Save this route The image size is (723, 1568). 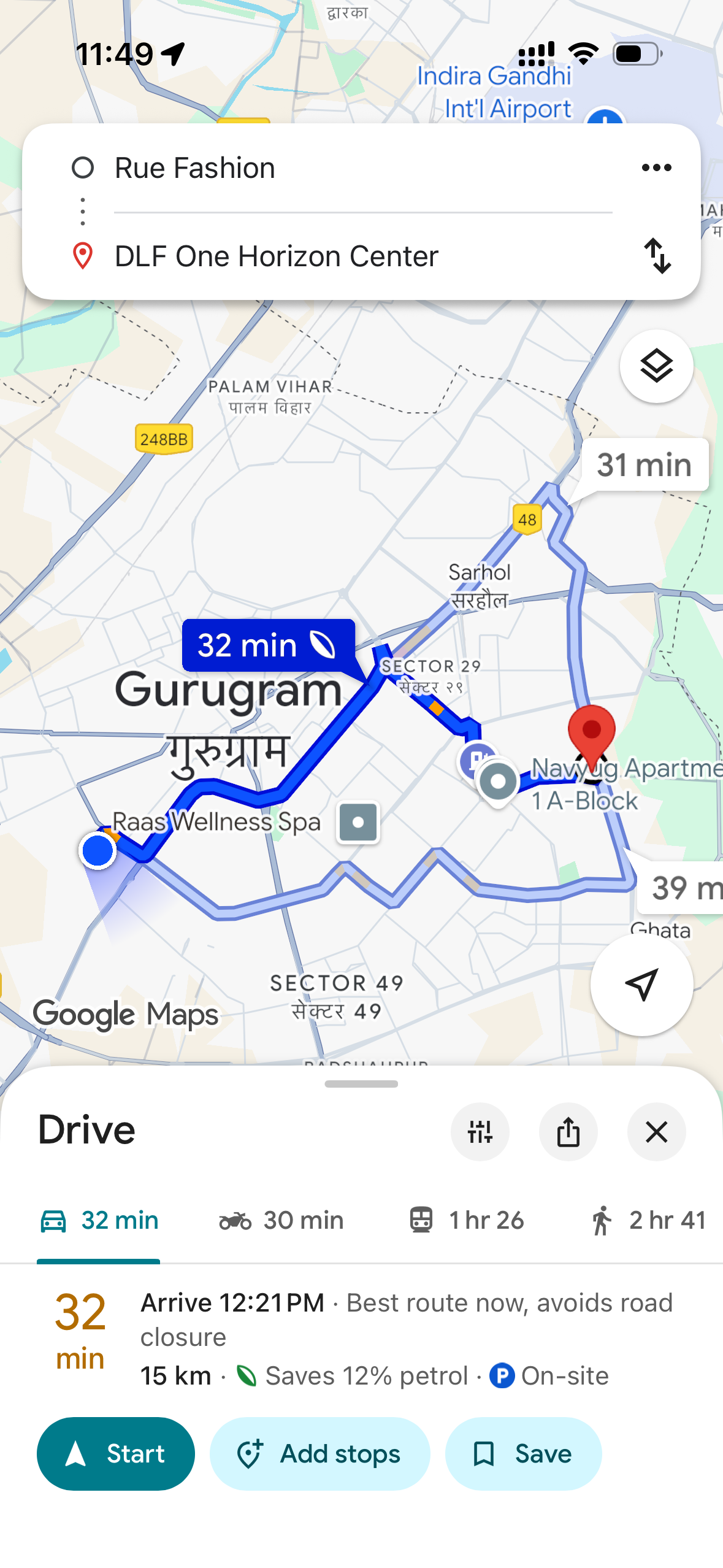tap(523, 1453)
